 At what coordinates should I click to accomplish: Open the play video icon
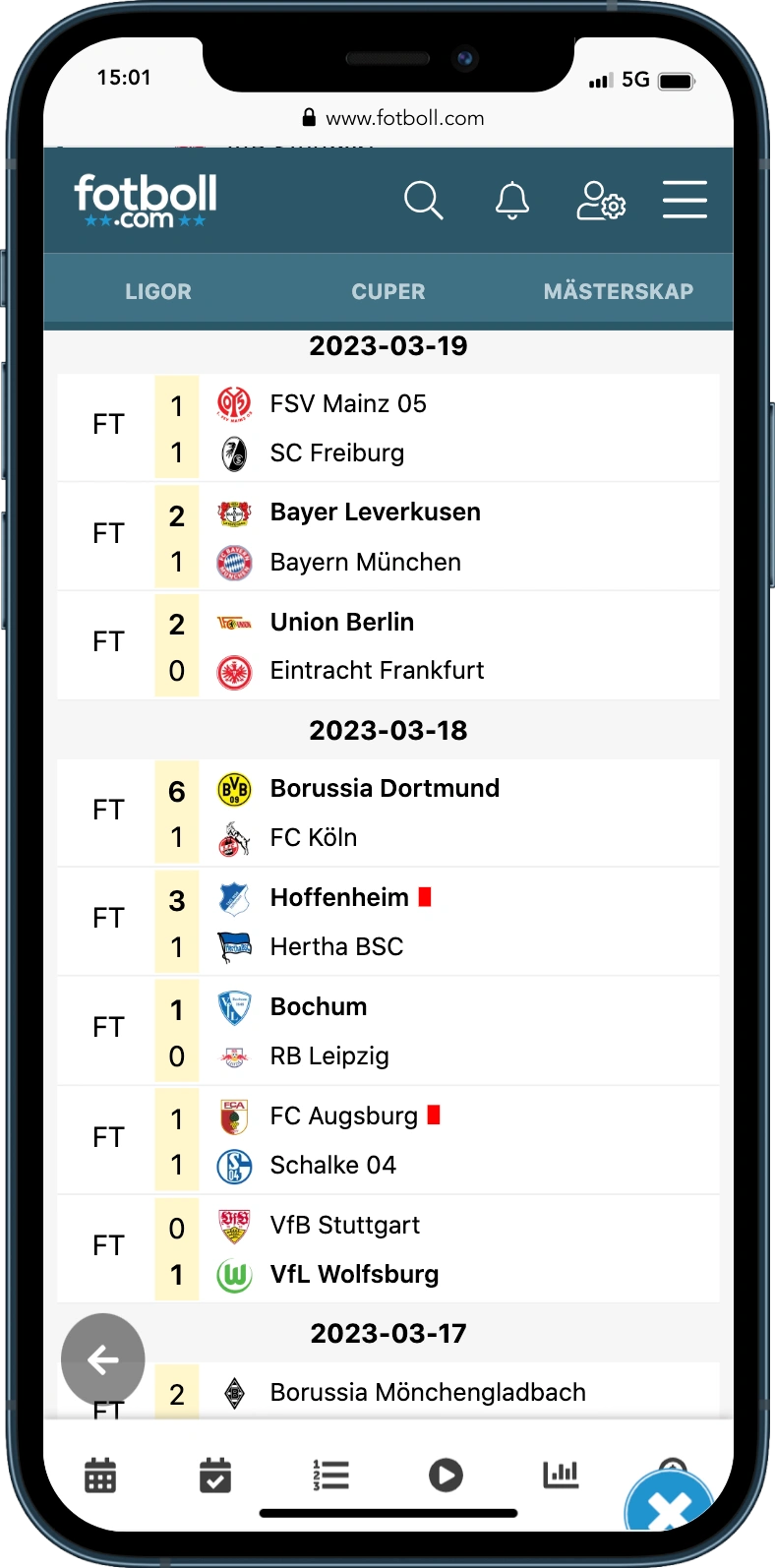(x=446, y=1476)
